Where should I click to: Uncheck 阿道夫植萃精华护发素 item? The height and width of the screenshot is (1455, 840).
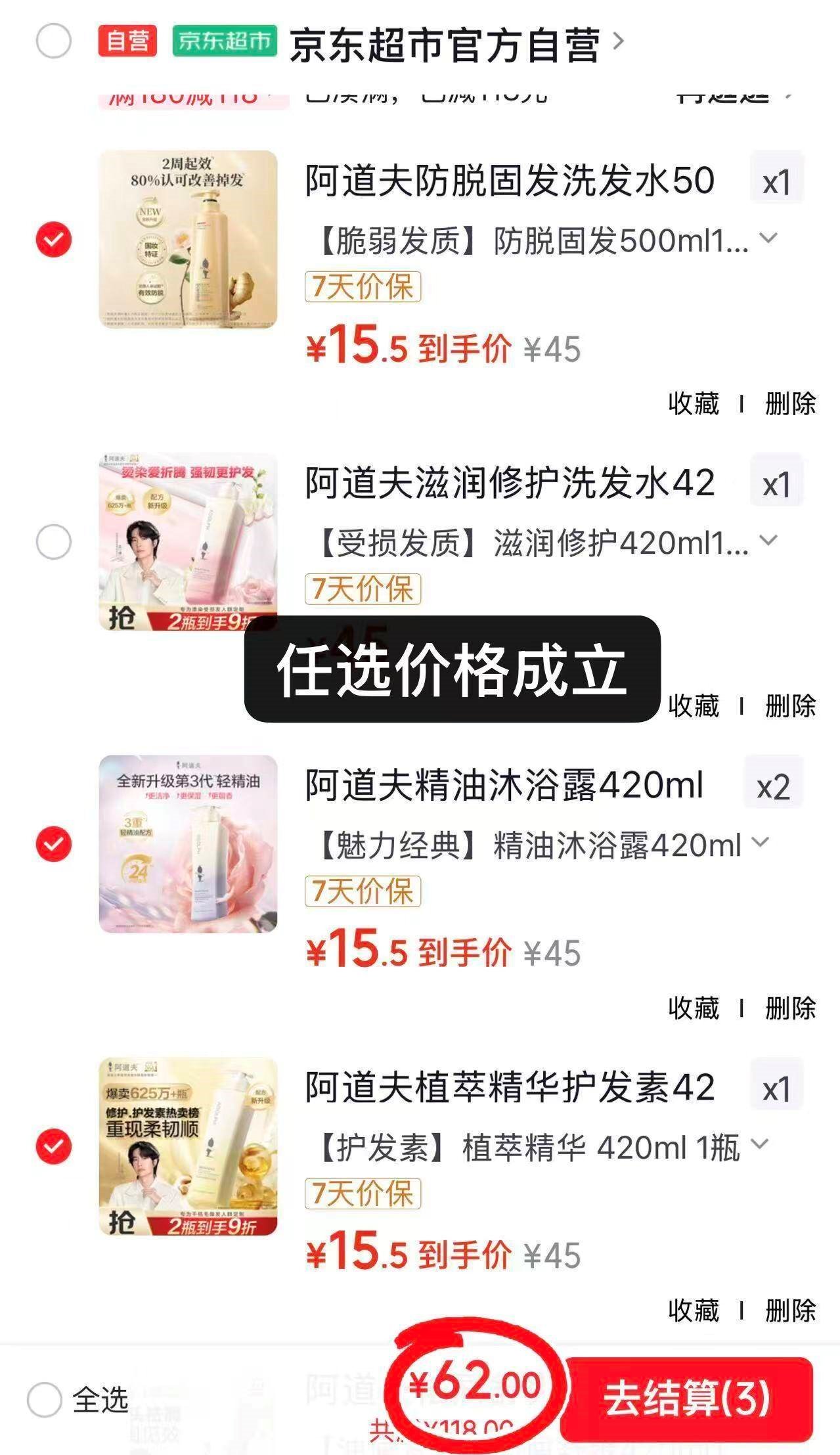pyautogui.click(x=53, y=1146)
